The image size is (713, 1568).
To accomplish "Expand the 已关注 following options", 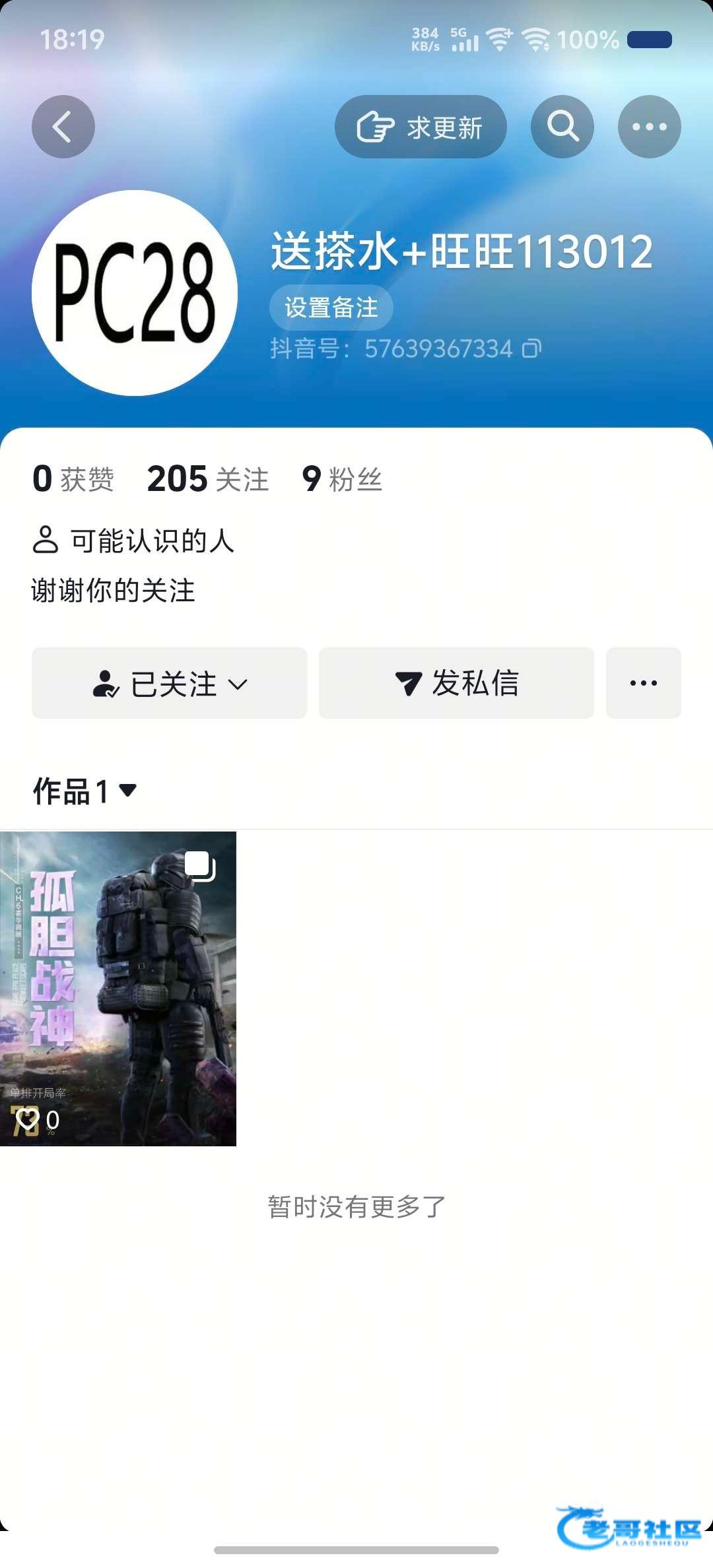I will point(169,683).
